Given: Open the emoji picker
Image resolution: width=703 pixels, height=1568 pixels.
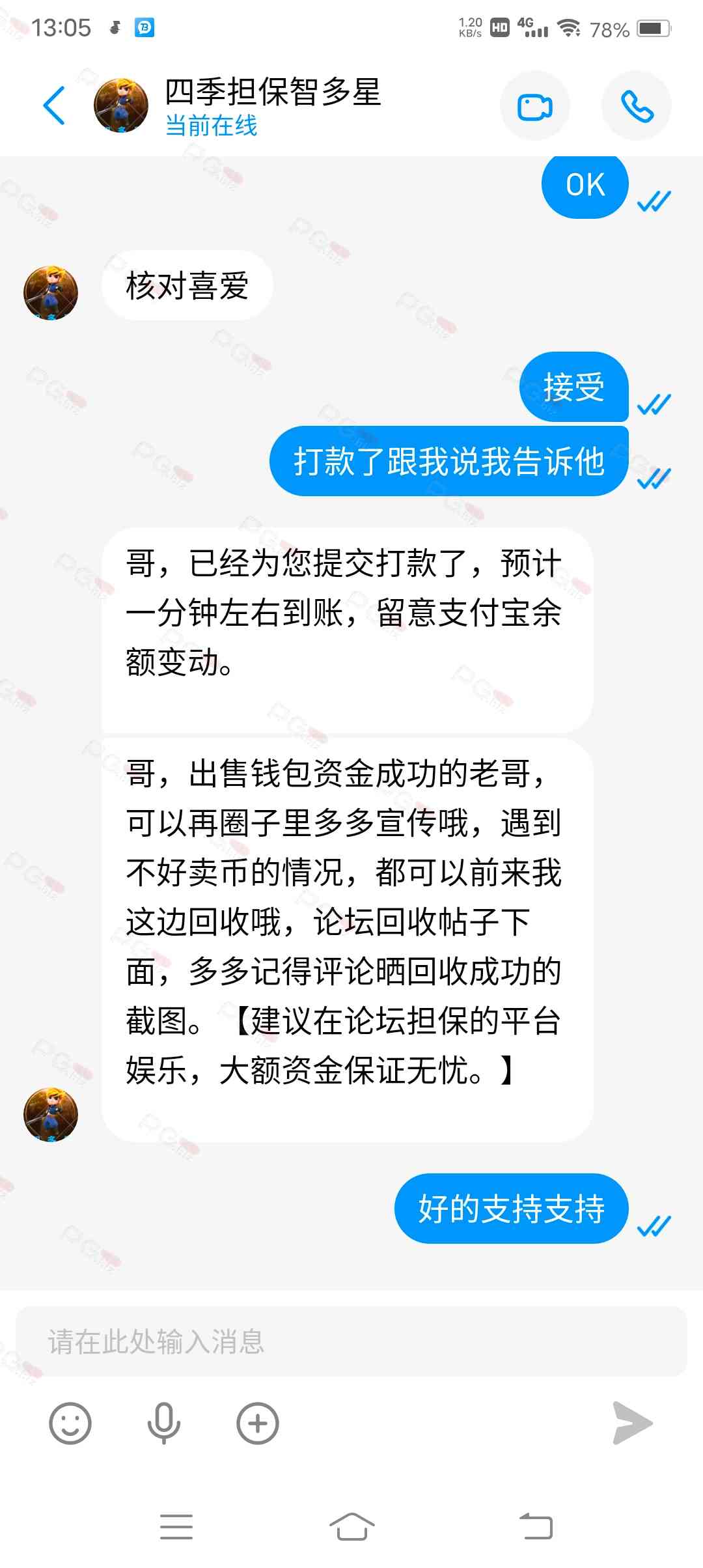Looking at the screenshot, I should tap(70, 1423).
